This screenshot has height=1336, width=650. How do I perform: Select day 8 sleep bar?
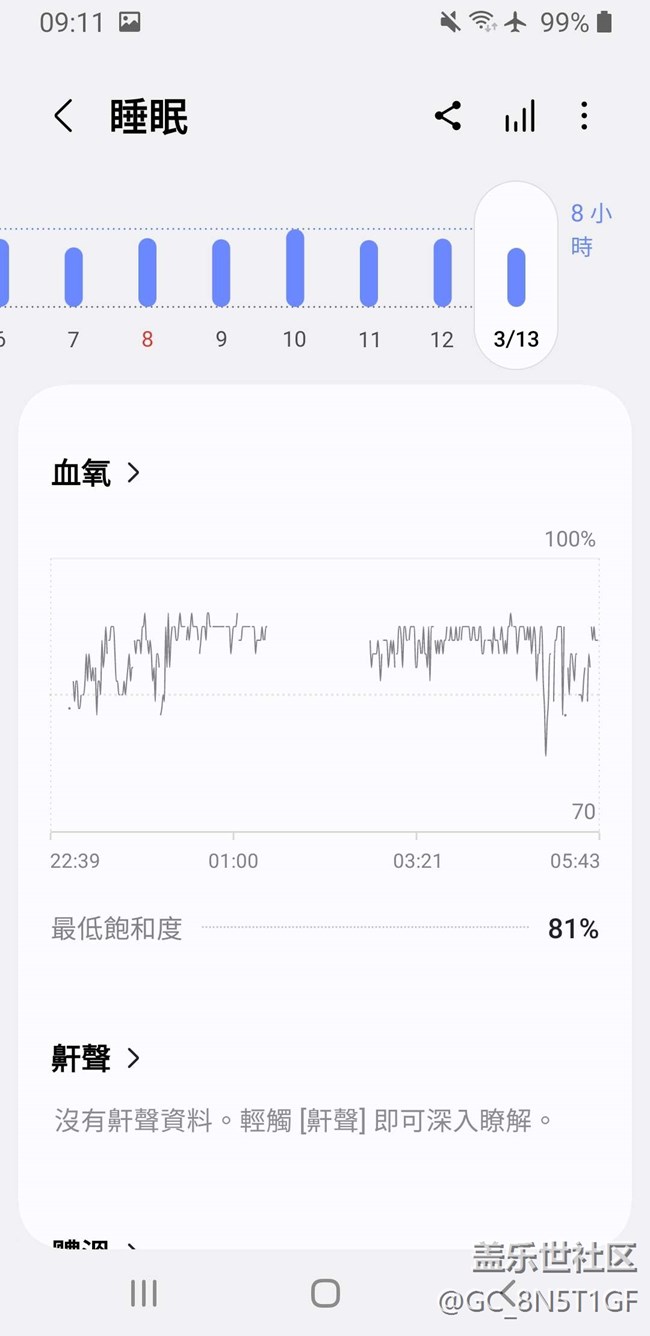click(x=147, y=272)
